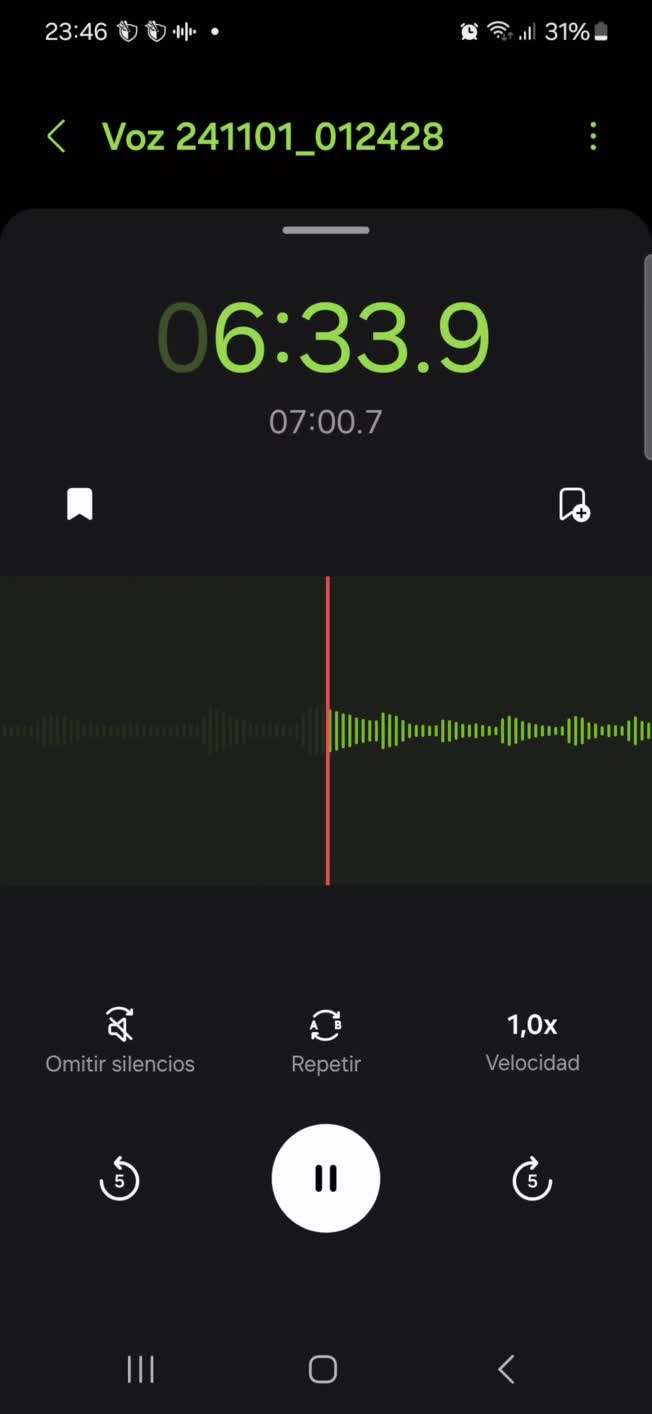Open the three-dot overflow menu

click(593, 137)
